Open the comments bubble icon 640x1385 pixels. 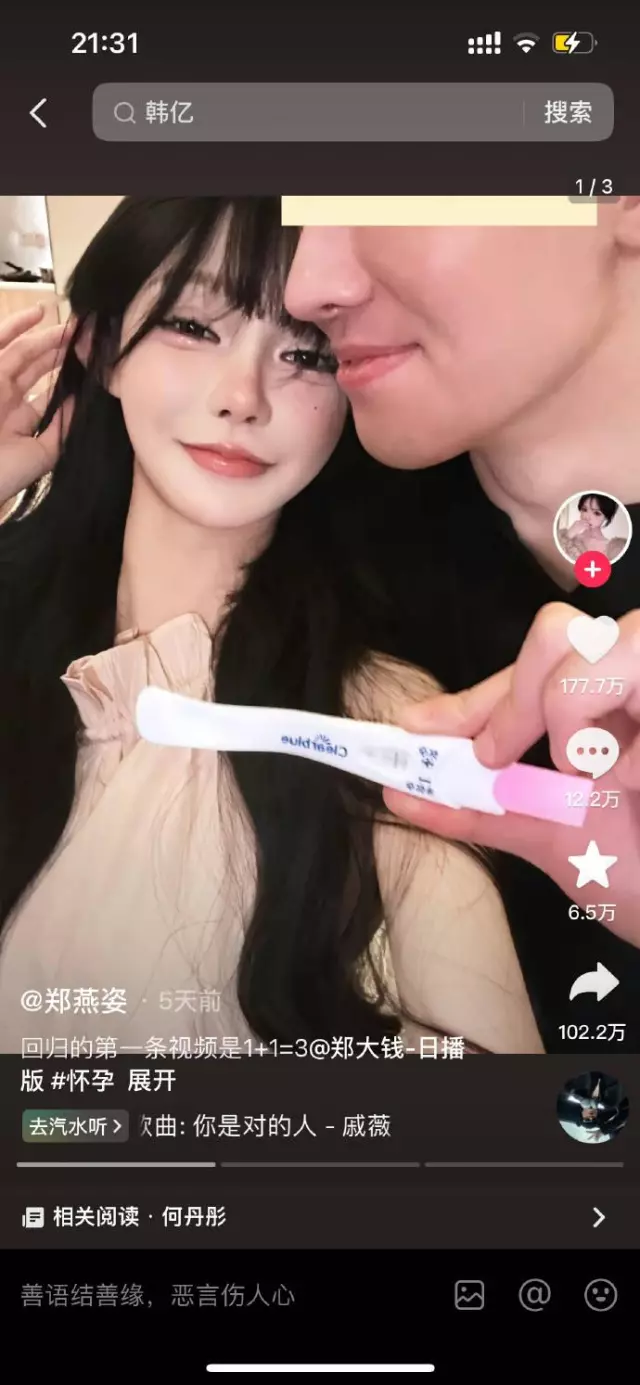(x=592, y=754)
